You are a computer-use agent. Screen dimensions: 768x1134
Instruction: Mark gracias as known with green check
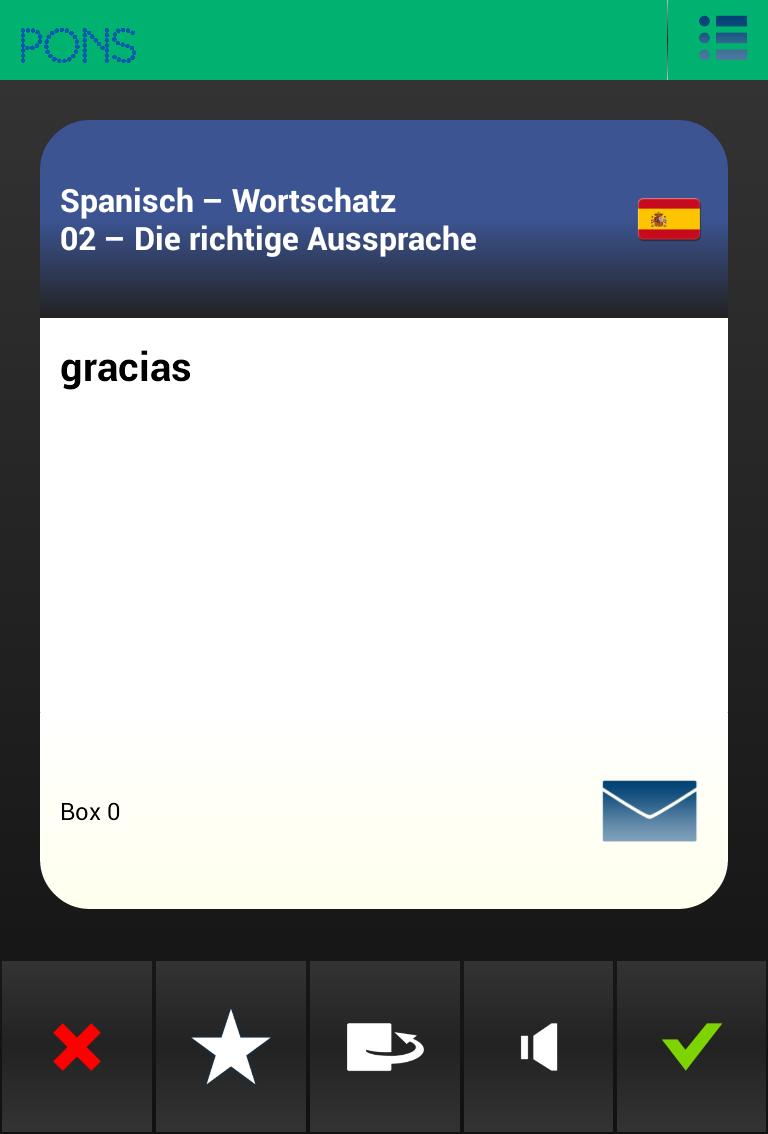pyautogui.click(x=692, y=1047)
